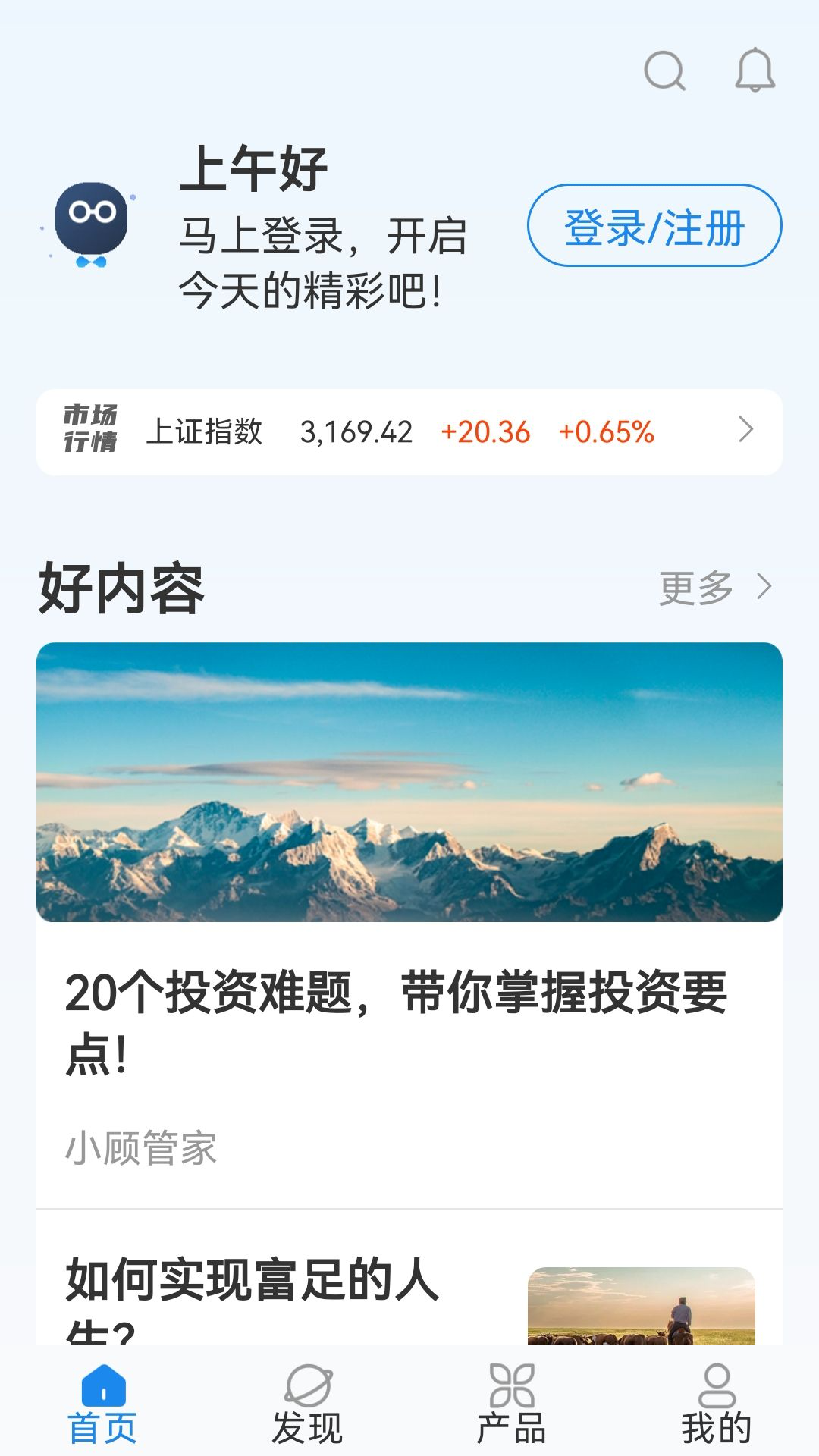The image size is (819, 1456).
Task: Open the notifications bell
Action: (755, 71)
